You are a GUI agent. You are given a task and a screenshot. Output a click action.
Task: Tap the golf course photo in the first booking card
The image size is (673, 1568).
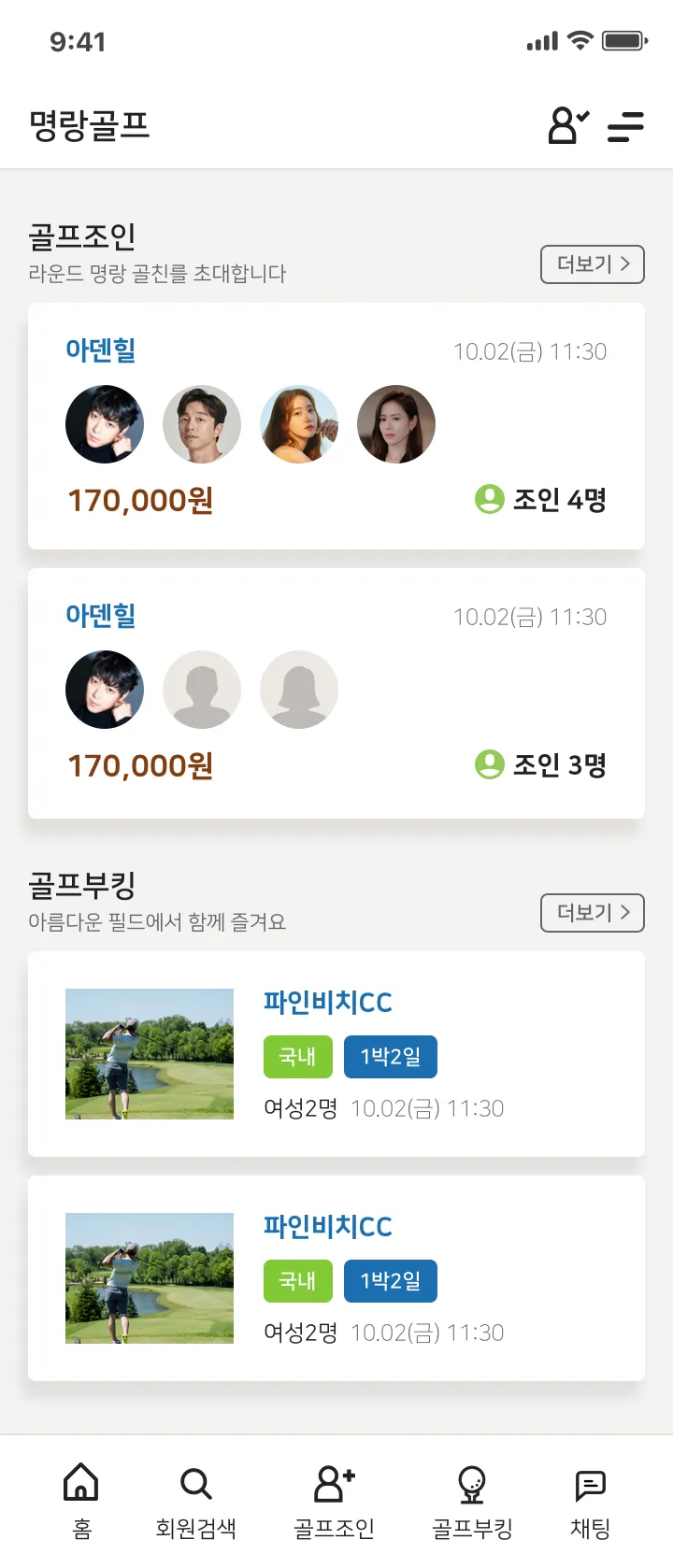pos(150,1054)
